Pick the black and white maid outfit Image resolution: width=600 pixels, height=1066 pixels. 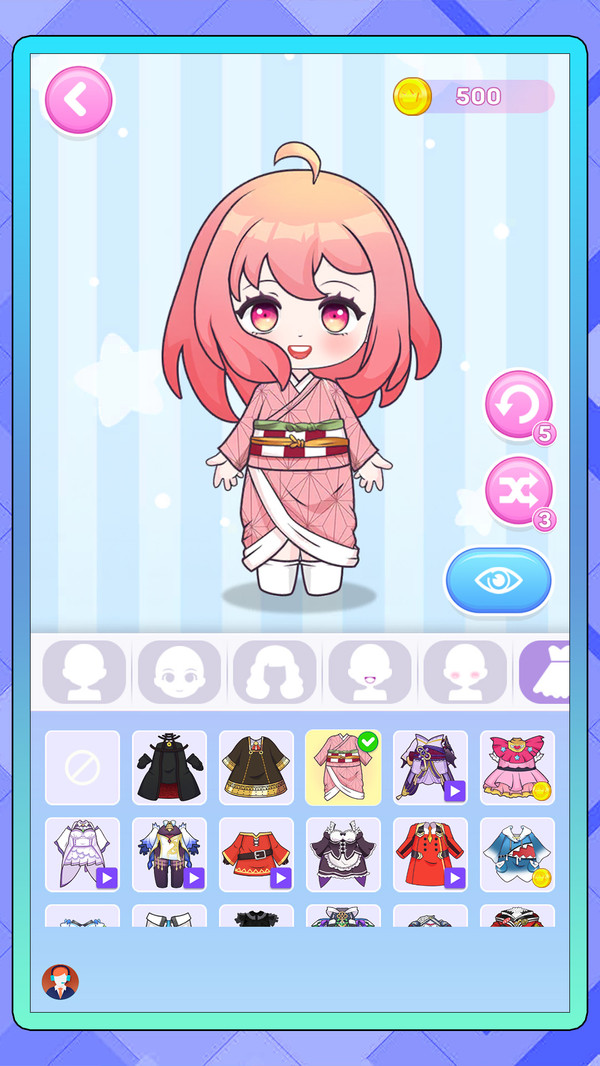(x=343, y=855)
